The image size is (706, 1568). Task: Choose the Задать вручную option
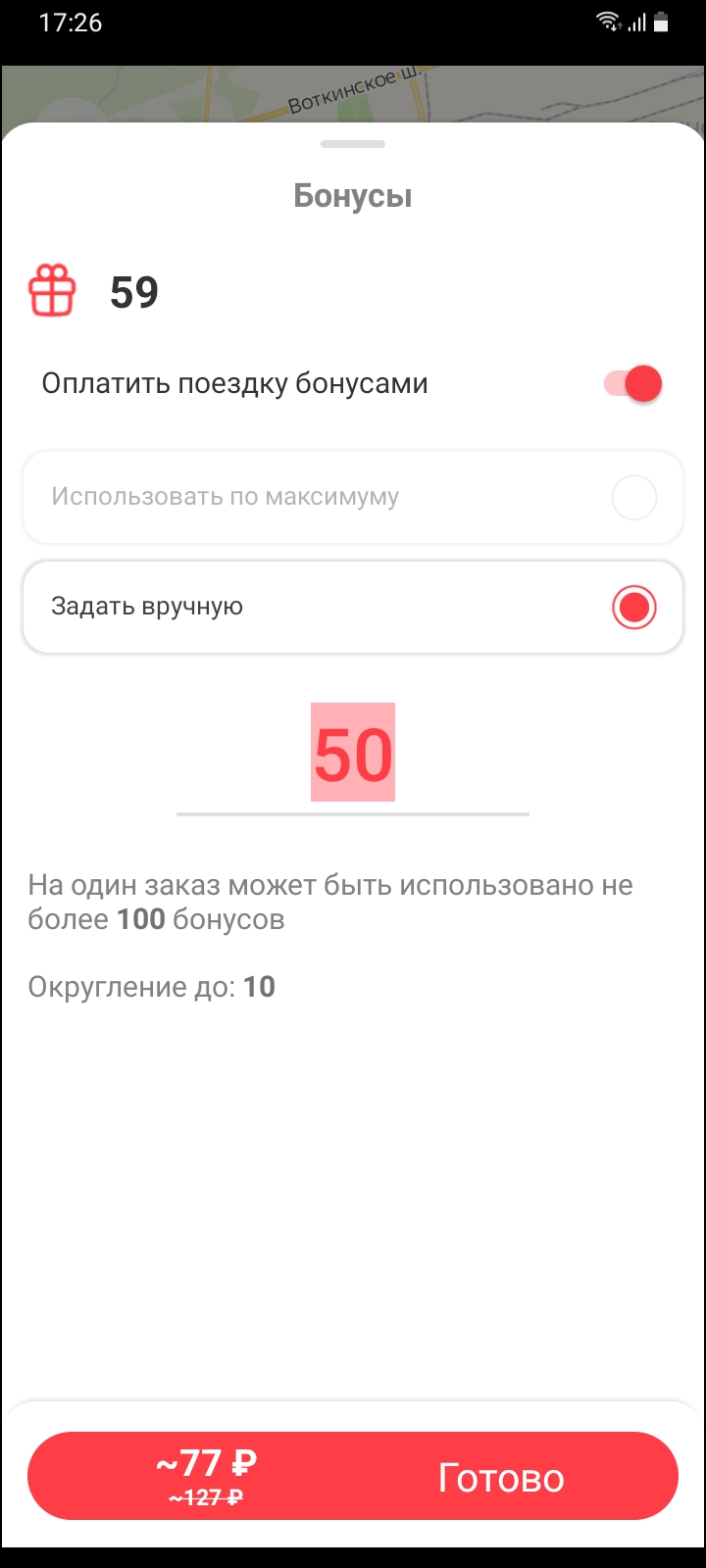pyautogui.click(x=353, y=607)
